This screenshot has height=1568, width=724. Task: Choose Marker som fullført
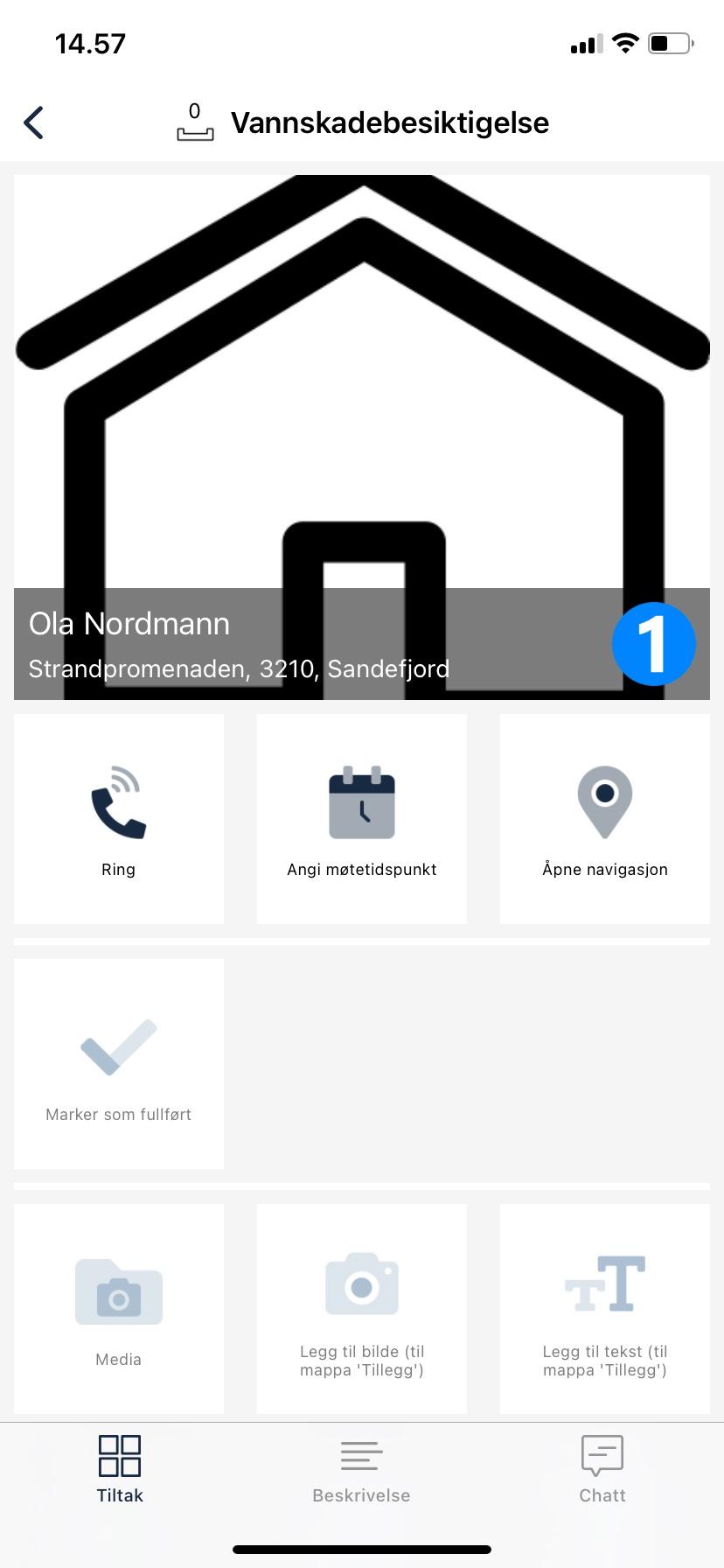[x=119, y=1064]
